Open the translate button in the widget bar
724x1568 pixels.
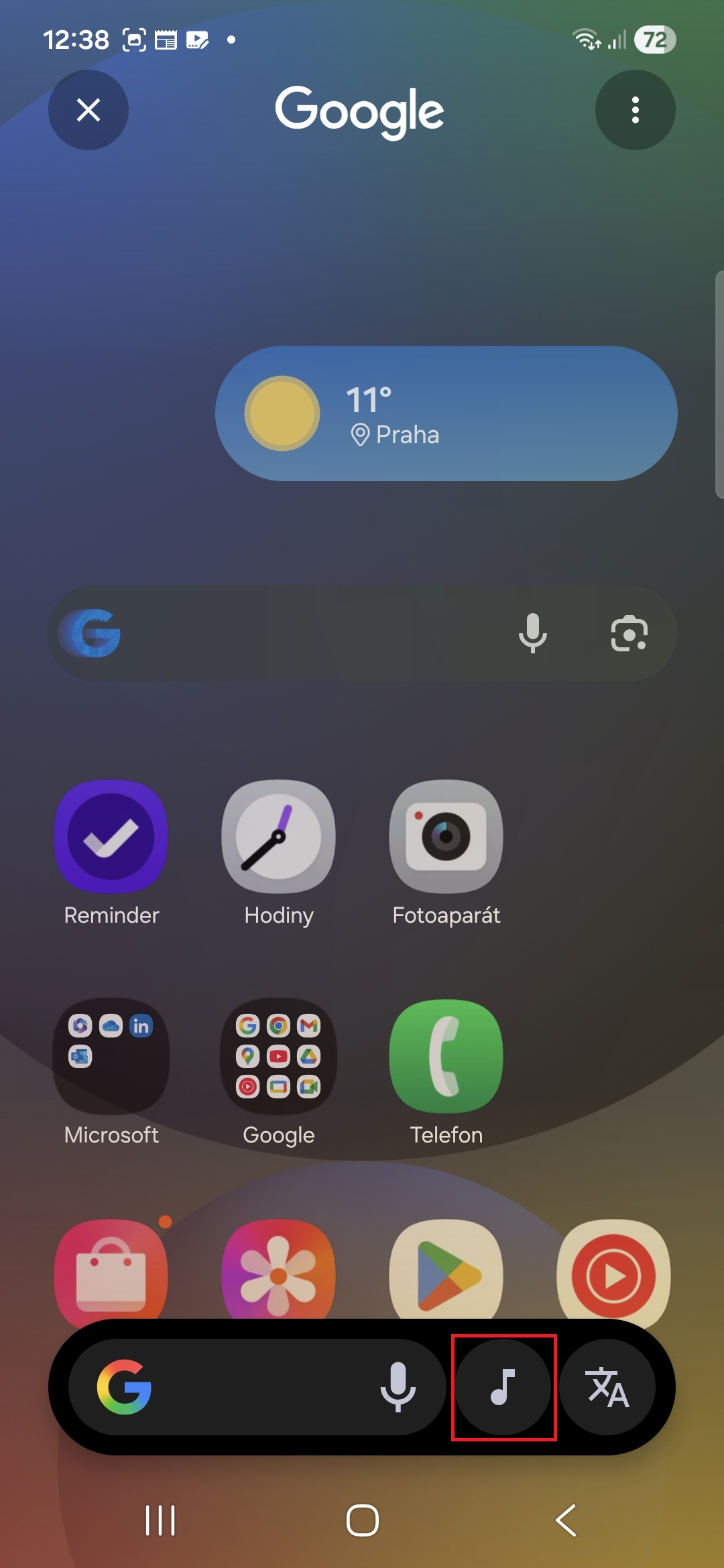click(x=607, y=1386)
